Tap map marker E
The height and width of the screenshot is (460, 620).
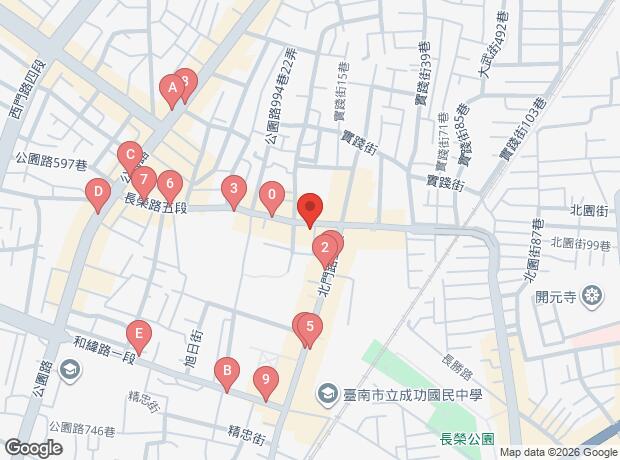(139, 337)
